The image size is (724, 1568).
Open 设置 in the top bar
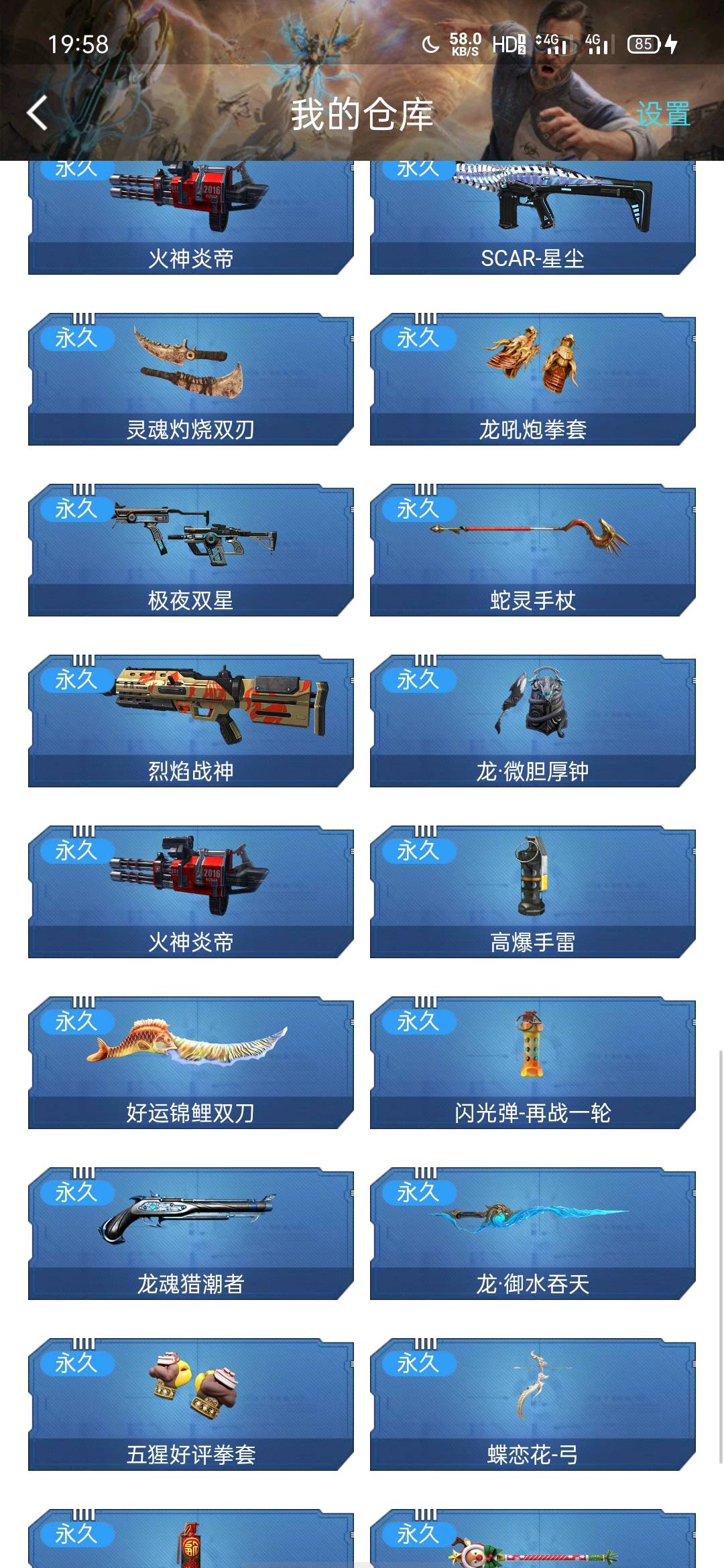[662, 114]
